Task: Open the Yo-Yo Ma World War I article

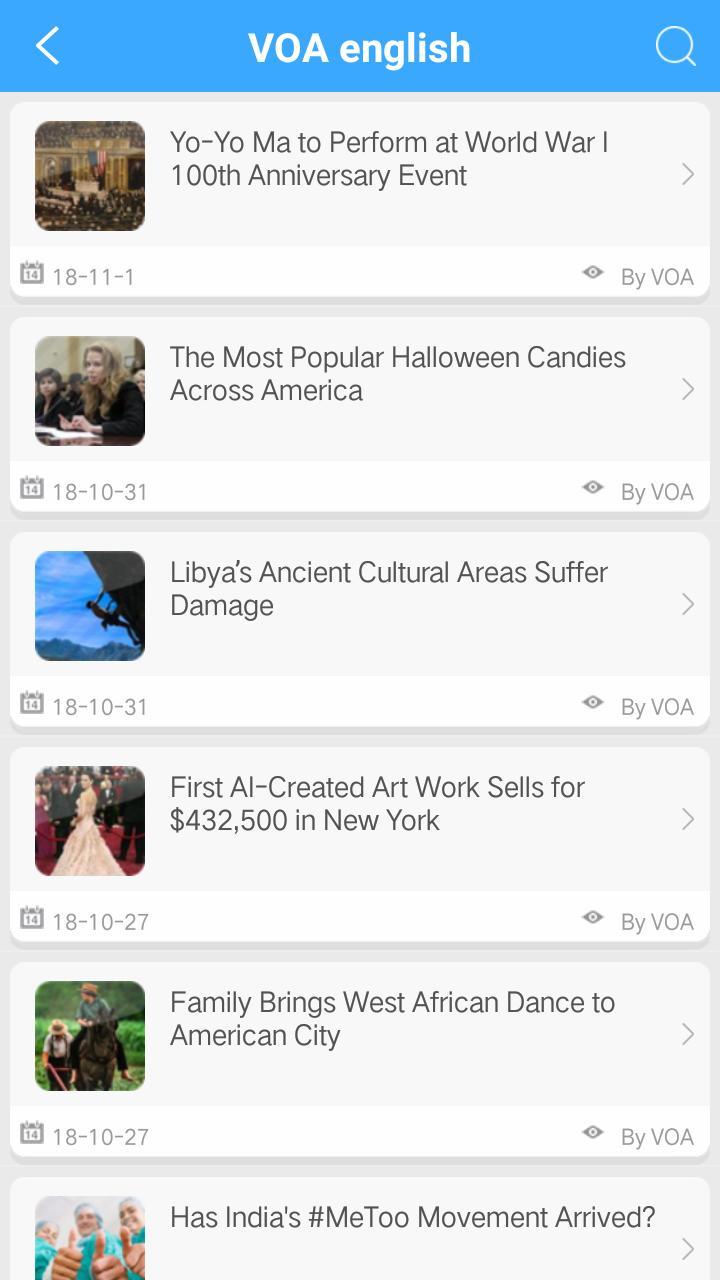Action: tap(388, 160)
